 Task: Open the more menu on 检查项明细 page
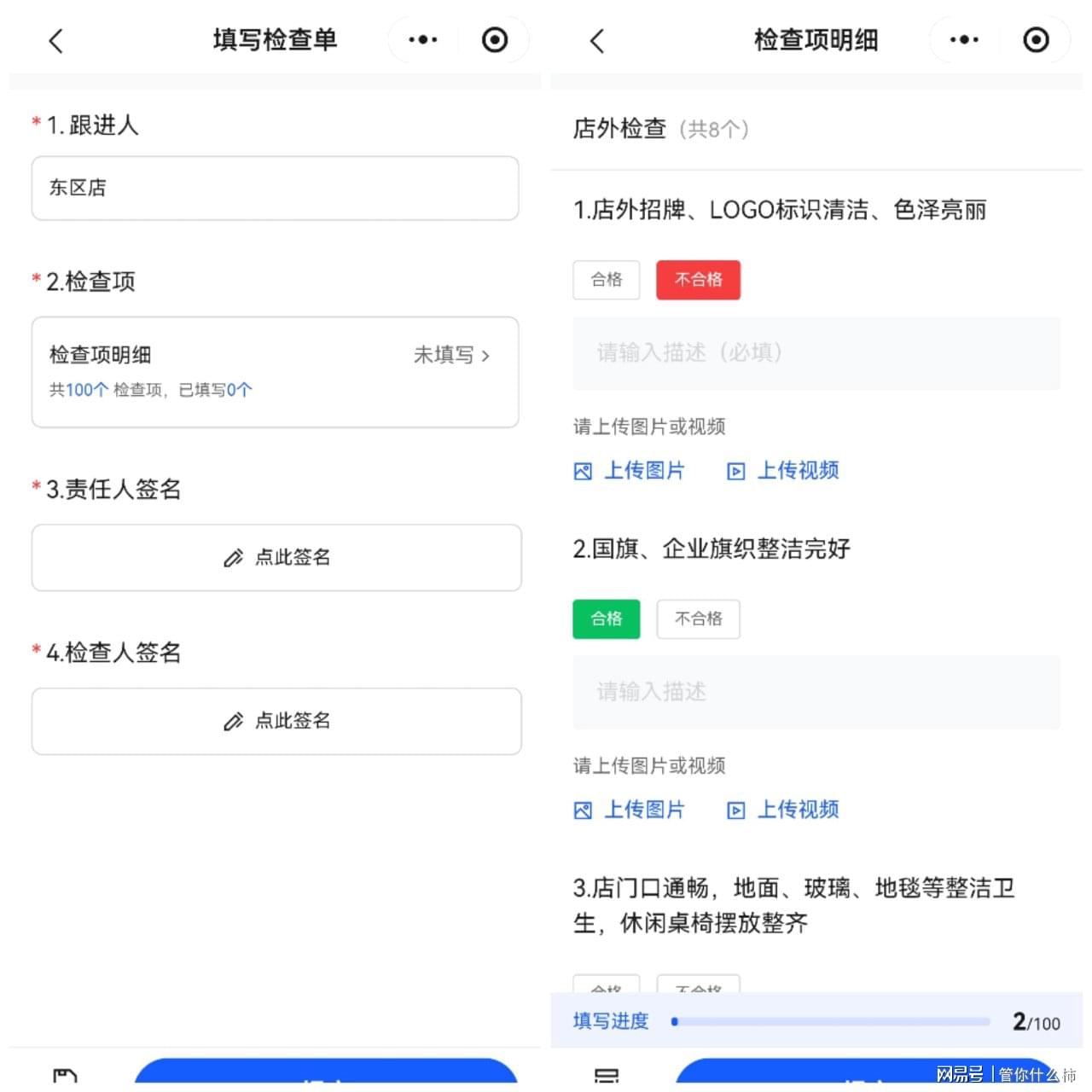click(x=964, y=40)
